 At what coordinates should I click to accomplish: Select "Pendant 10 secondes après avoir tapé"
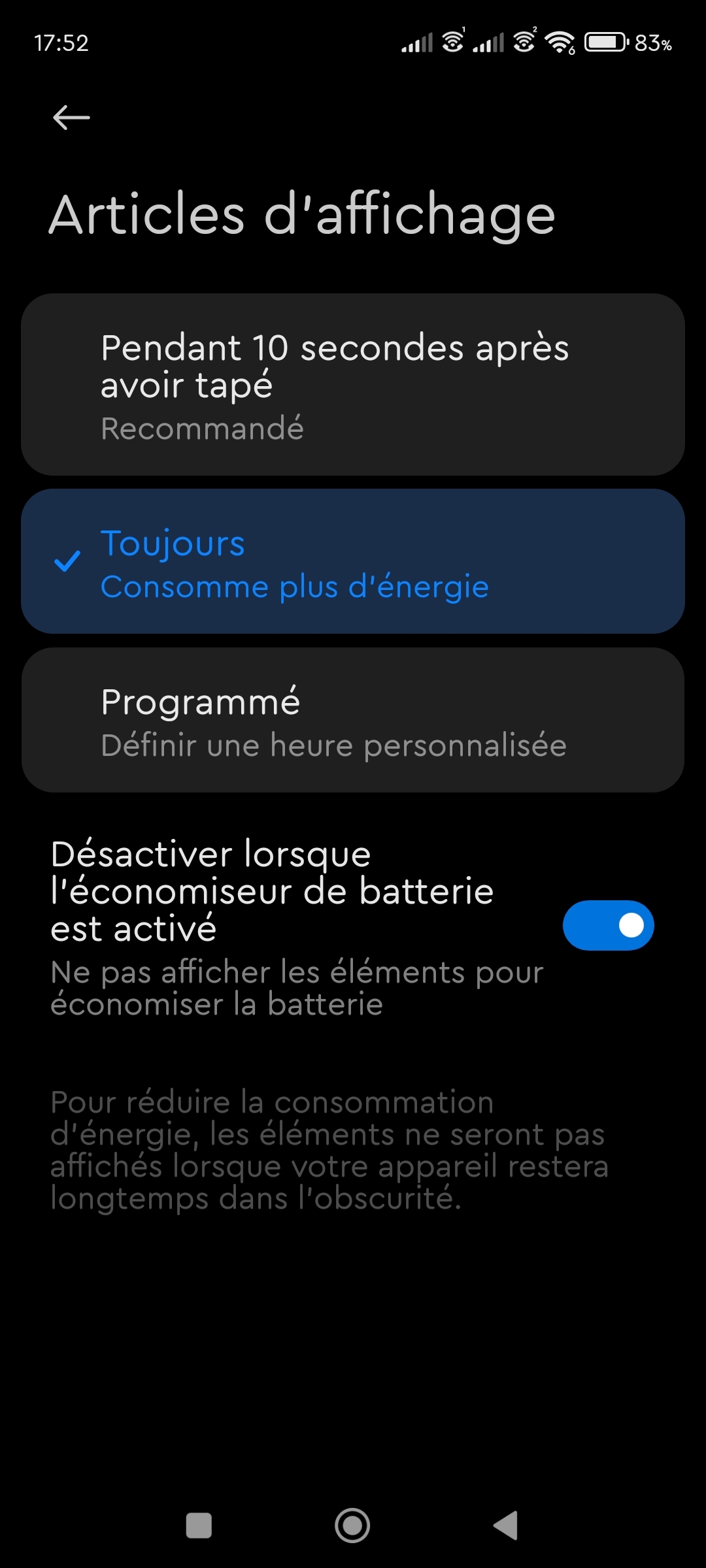(x=353, y=384)
